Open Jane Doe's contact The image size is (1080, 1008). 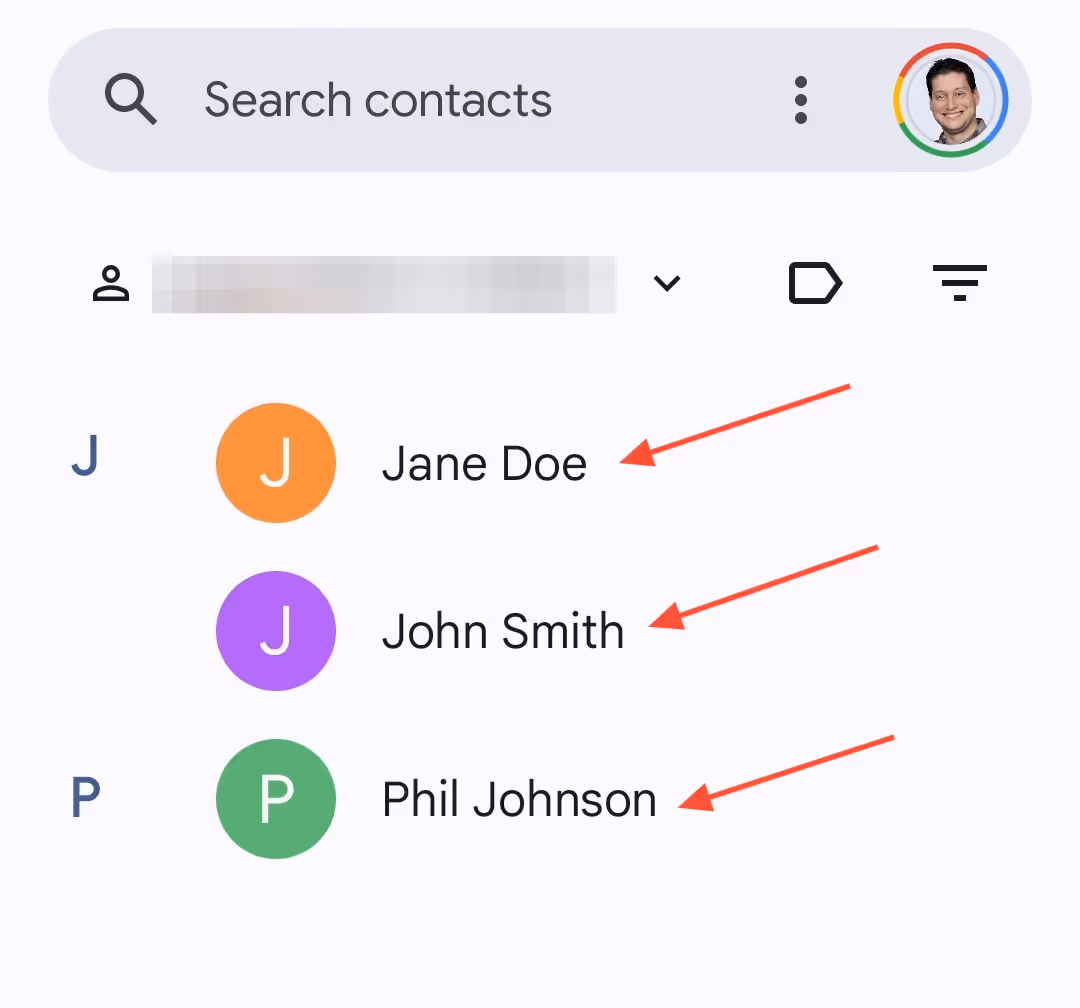[x=484, y=464]
